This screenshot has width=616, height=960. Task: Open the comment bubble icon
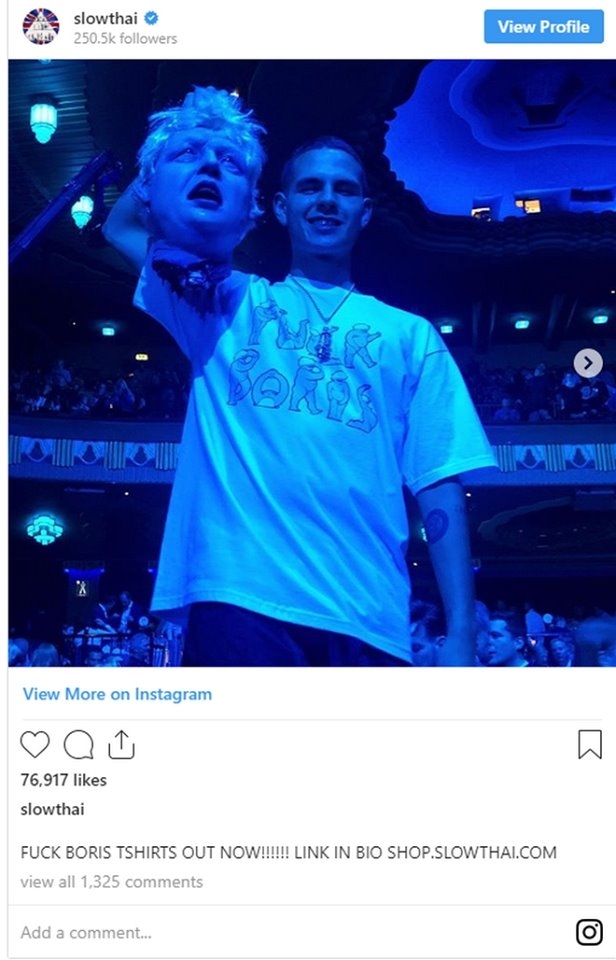(x=78, y=745)
